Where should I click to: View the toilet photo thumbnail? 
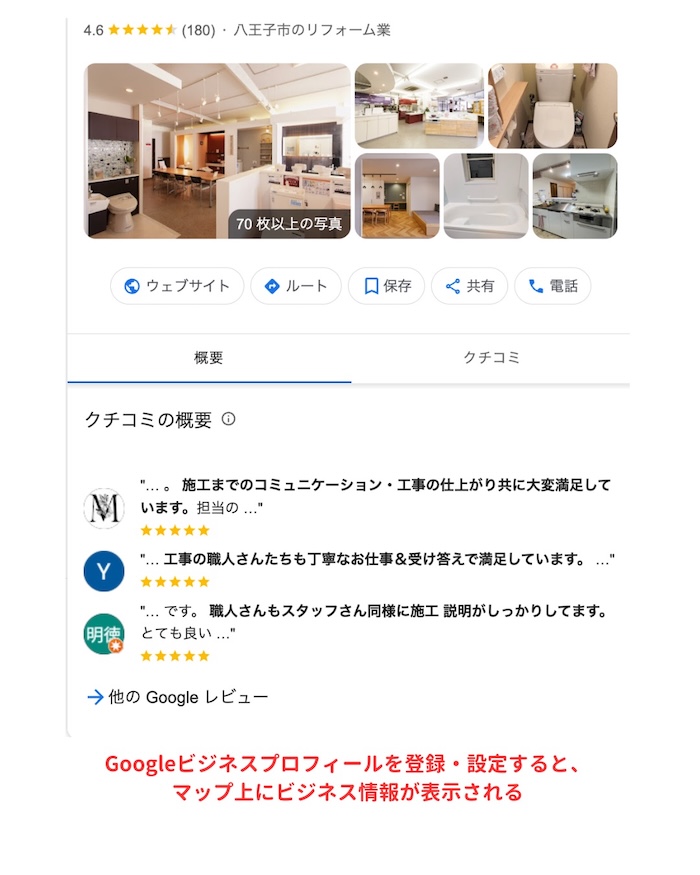click(552, 105)
